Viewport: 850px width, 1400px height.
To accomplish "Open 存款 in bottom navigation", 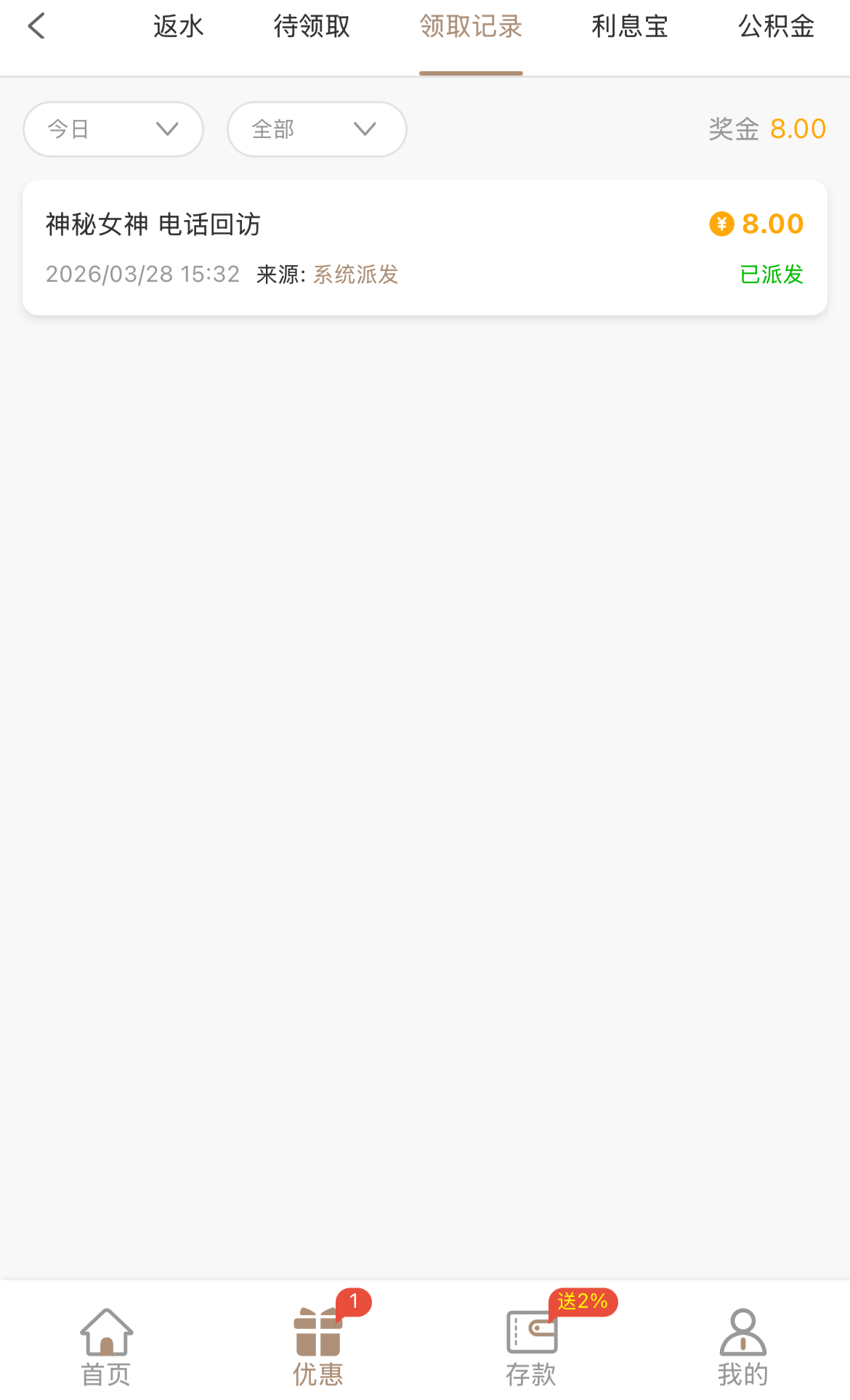I will coord(531,1347).
